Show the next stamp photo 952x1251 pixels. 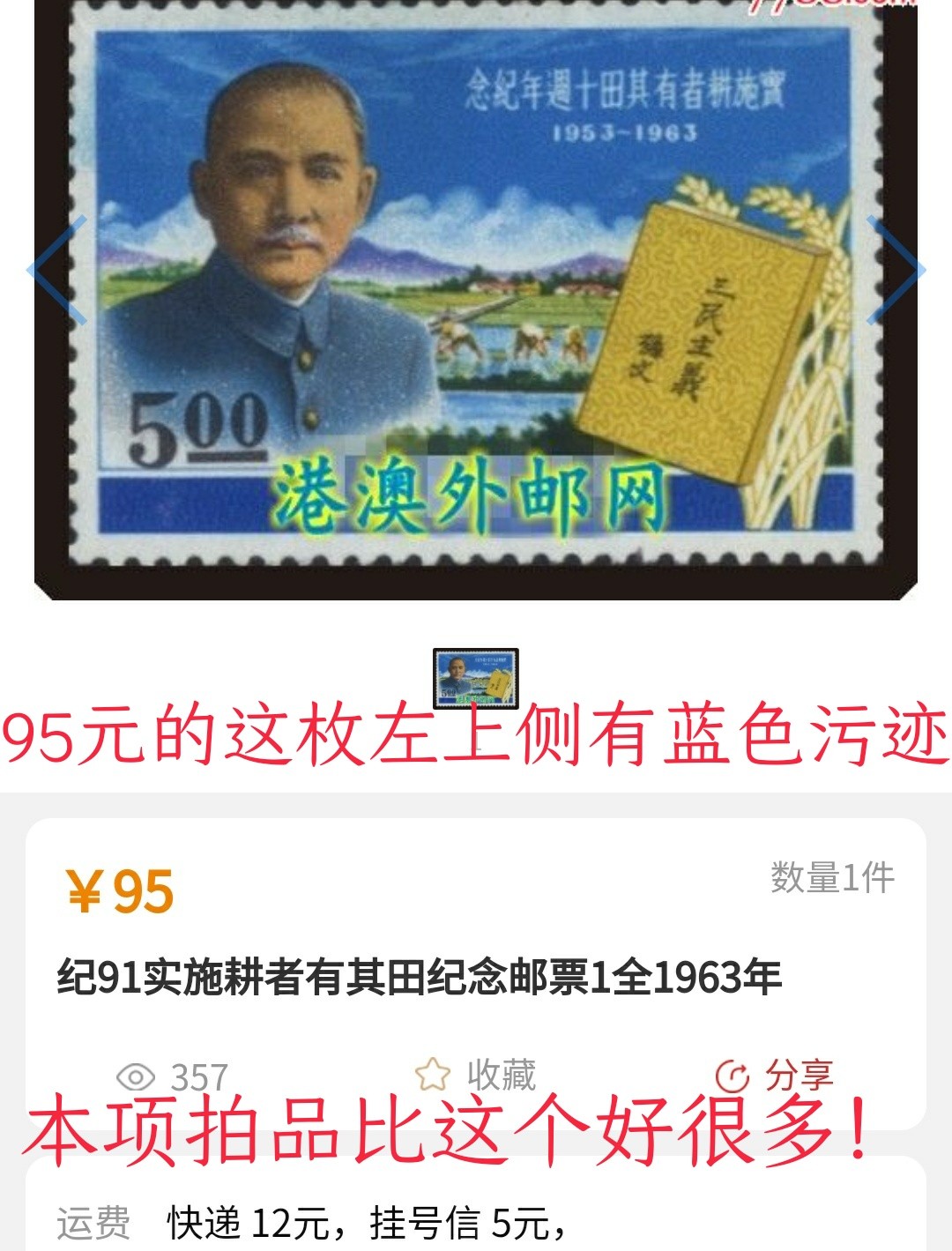click(897, 270)
